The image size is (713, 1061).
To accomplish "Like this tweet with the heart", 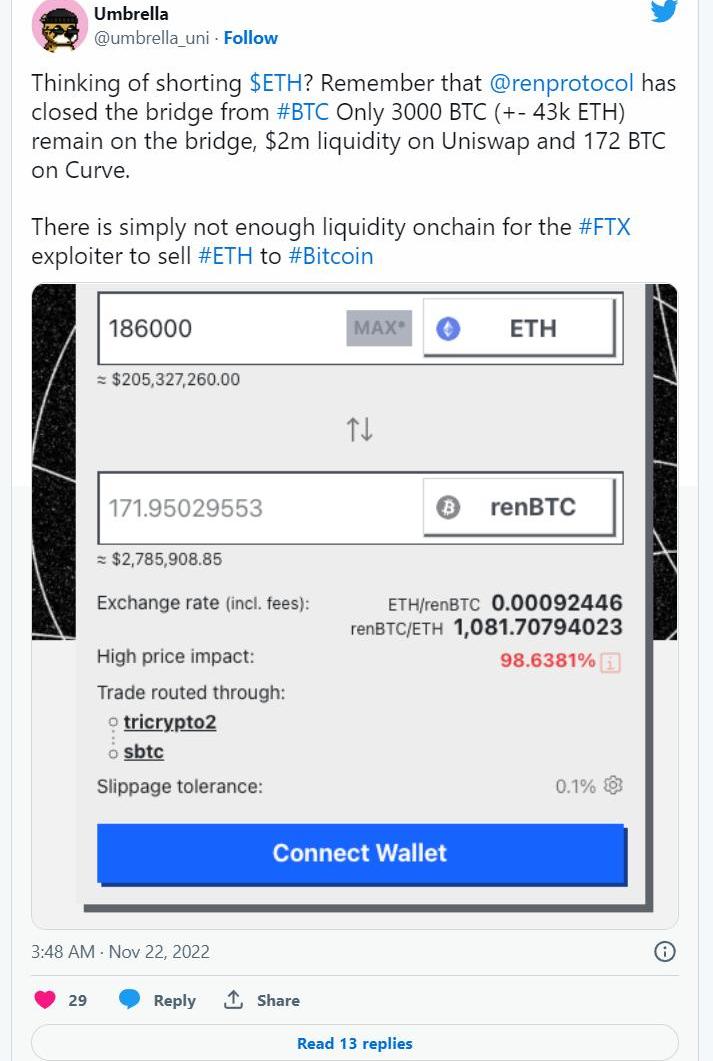I will click(x=46, y=1000).
